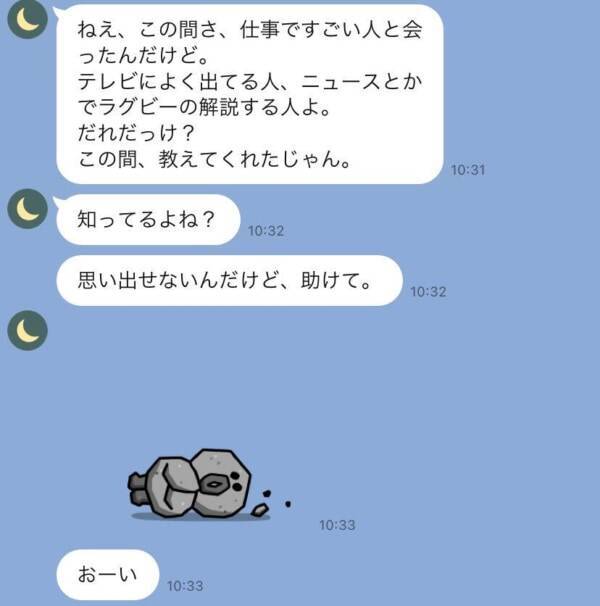Image resolution: width=600 pixels, height=606 pixels.
Task: Tap the fallen stone statue sticker
Action: pos(202,486)
